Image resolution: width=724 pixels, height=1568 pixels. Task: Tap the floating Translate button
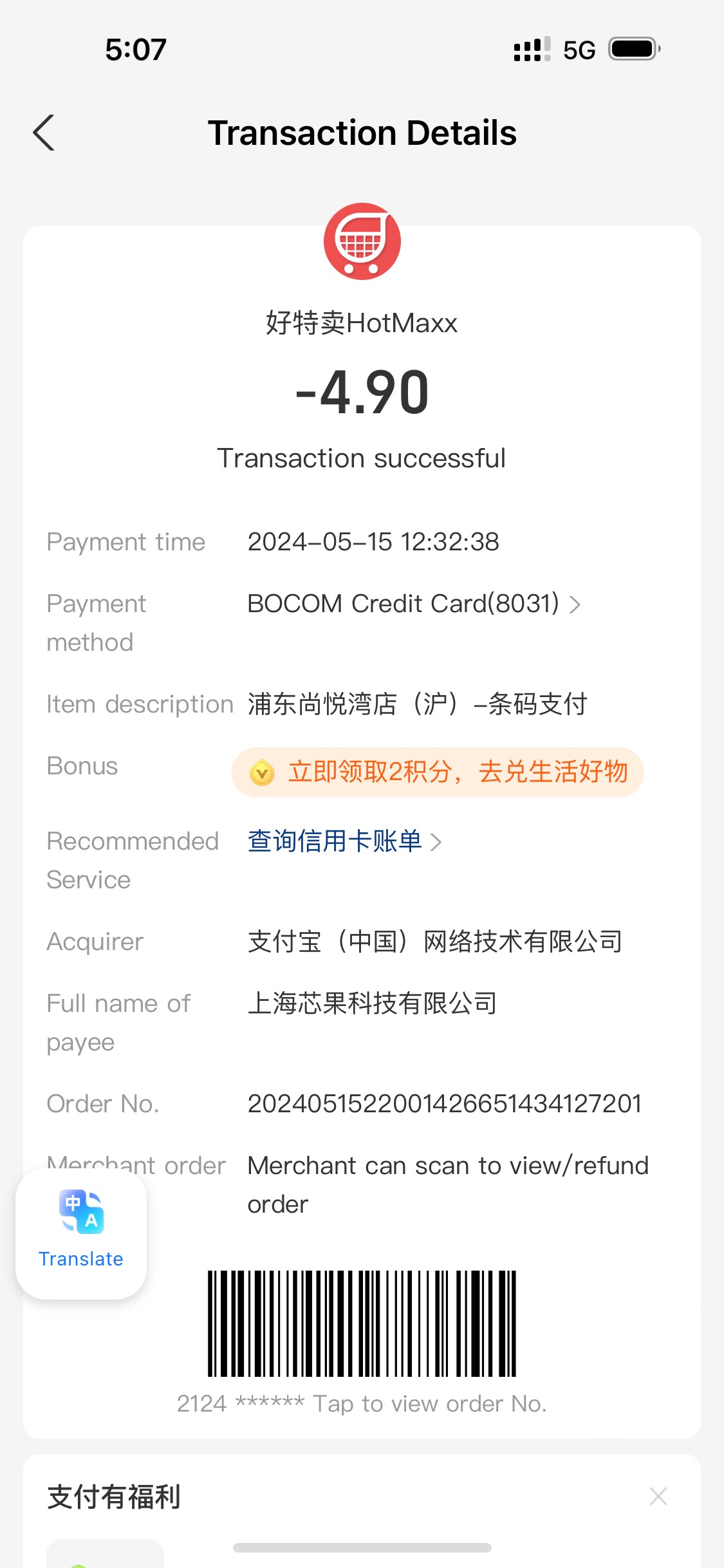pyautogui.click(x=81, y=1234)
